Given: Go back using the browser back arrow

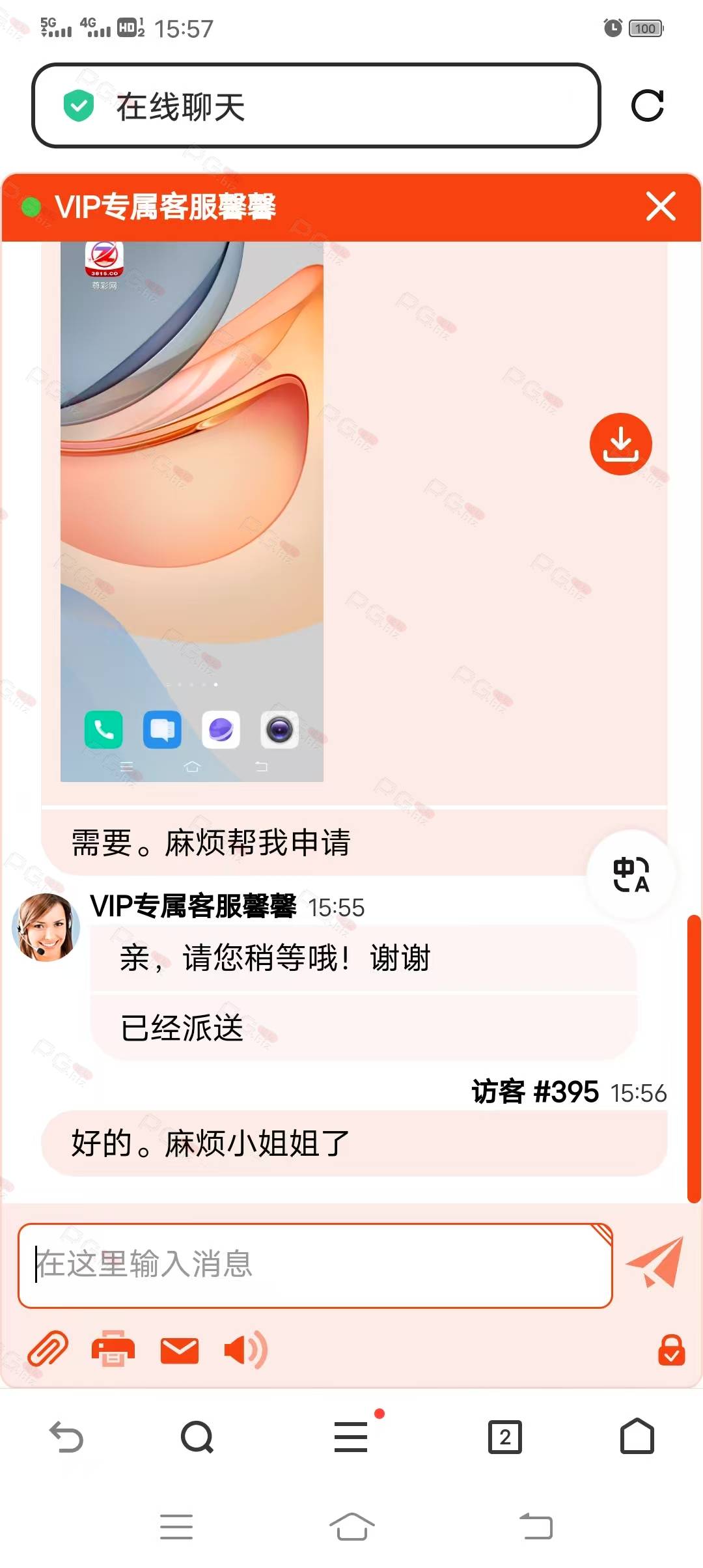Looking at the screenshot, I should point(66,1436).
